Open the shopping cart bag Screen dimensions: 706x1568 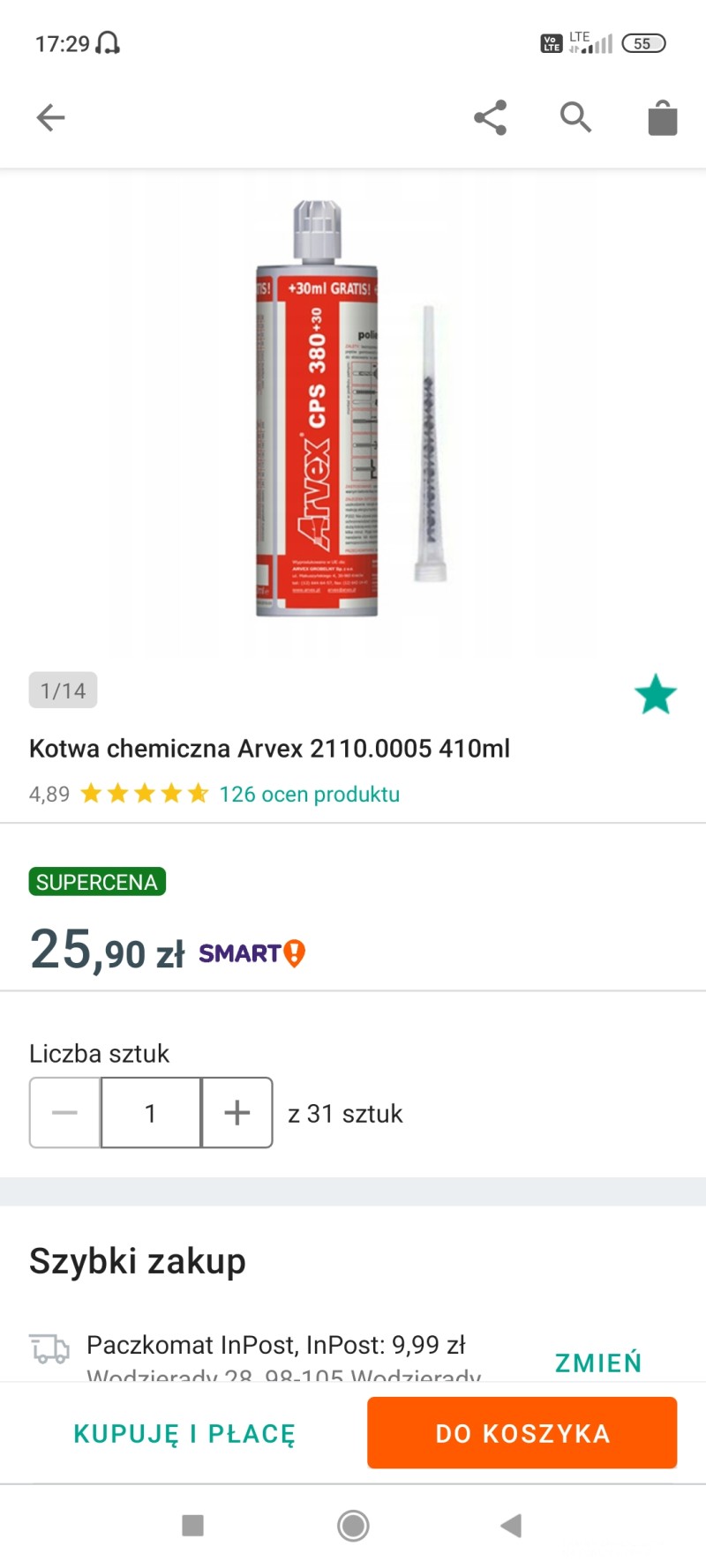[x=662, y=117]
